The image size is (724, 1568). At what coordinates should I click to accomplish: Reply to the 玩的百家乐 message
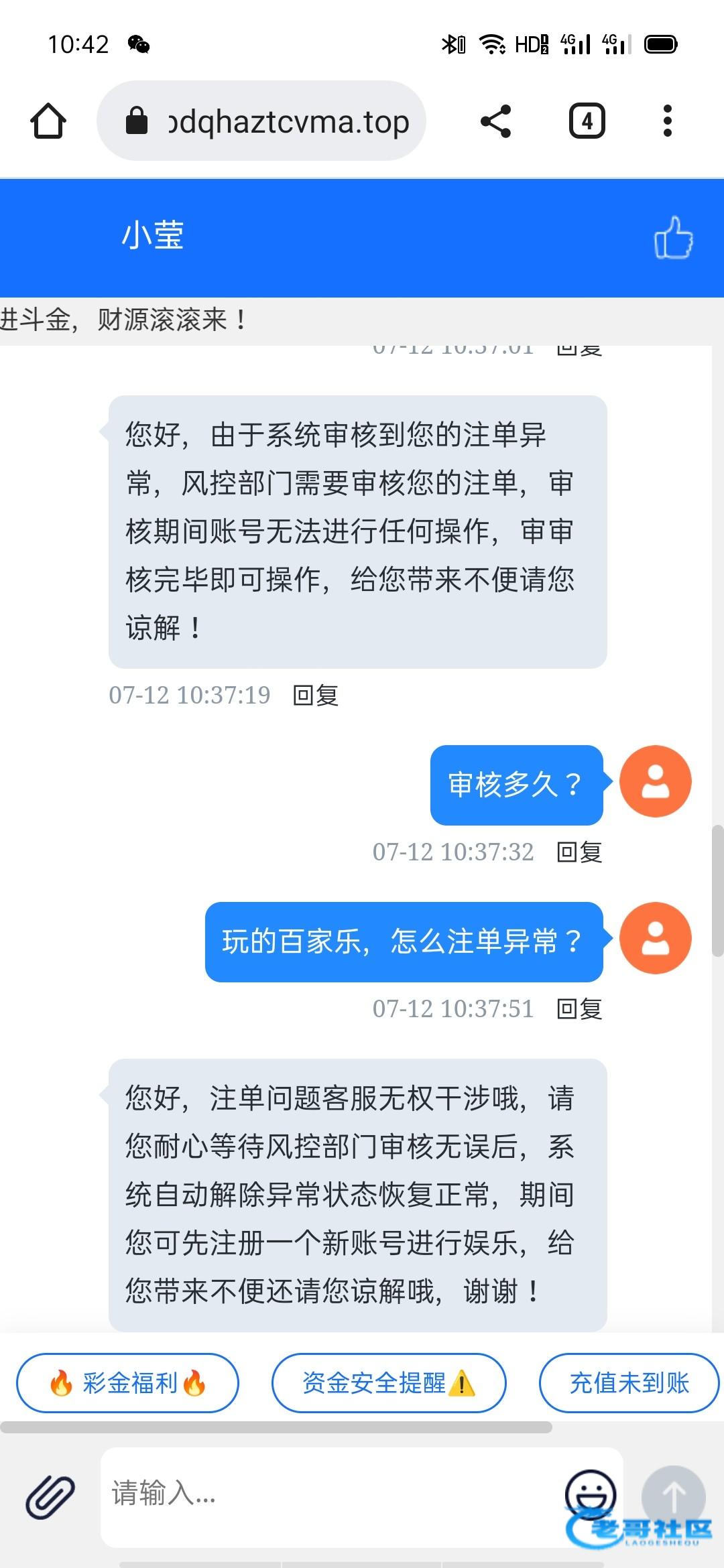point(579,1009)
